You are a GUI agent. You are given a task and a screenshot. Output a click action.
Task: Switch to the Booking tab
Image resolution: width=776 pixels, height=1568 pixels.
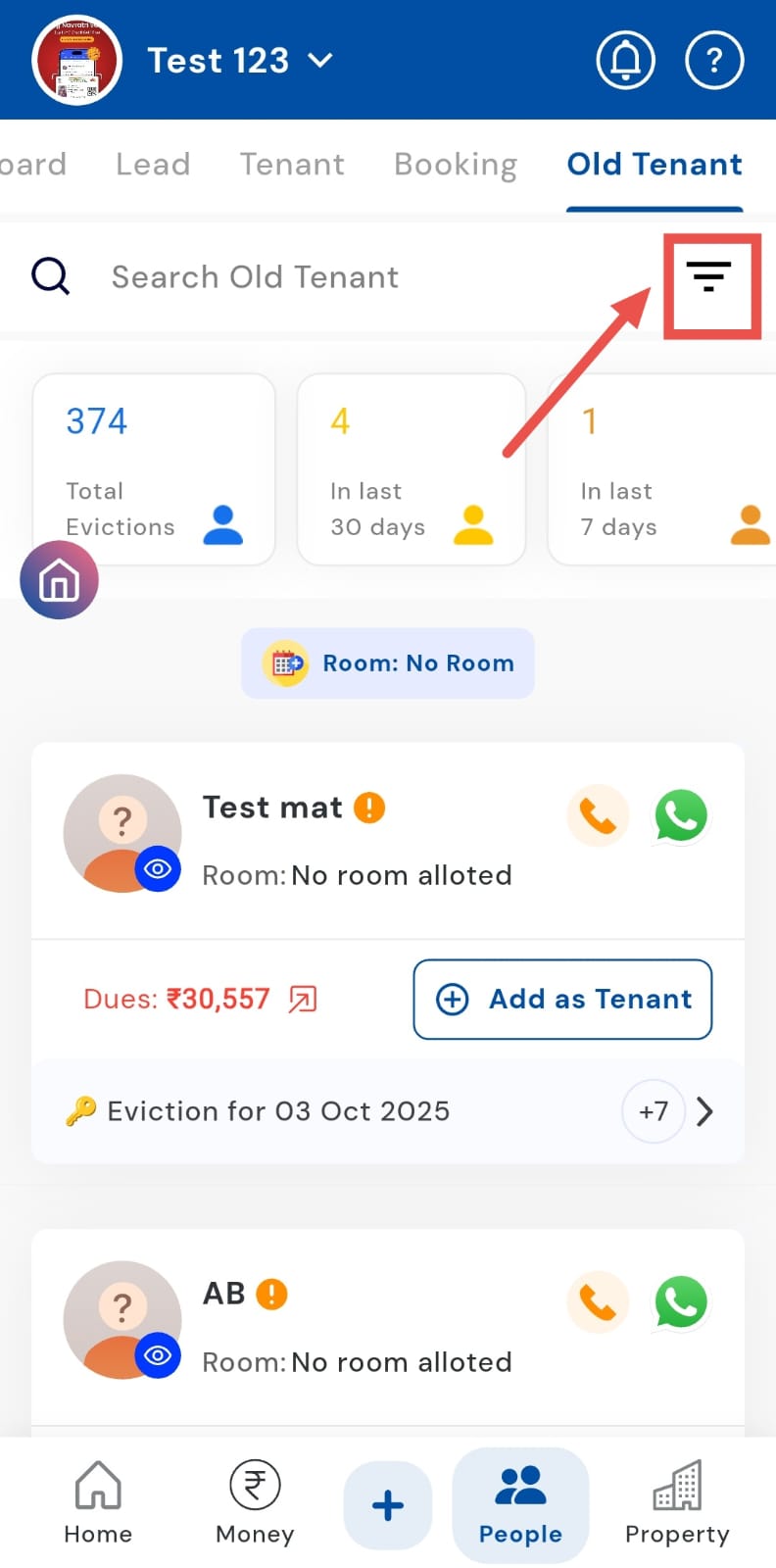pyautogui.click(x=456, y=164)
